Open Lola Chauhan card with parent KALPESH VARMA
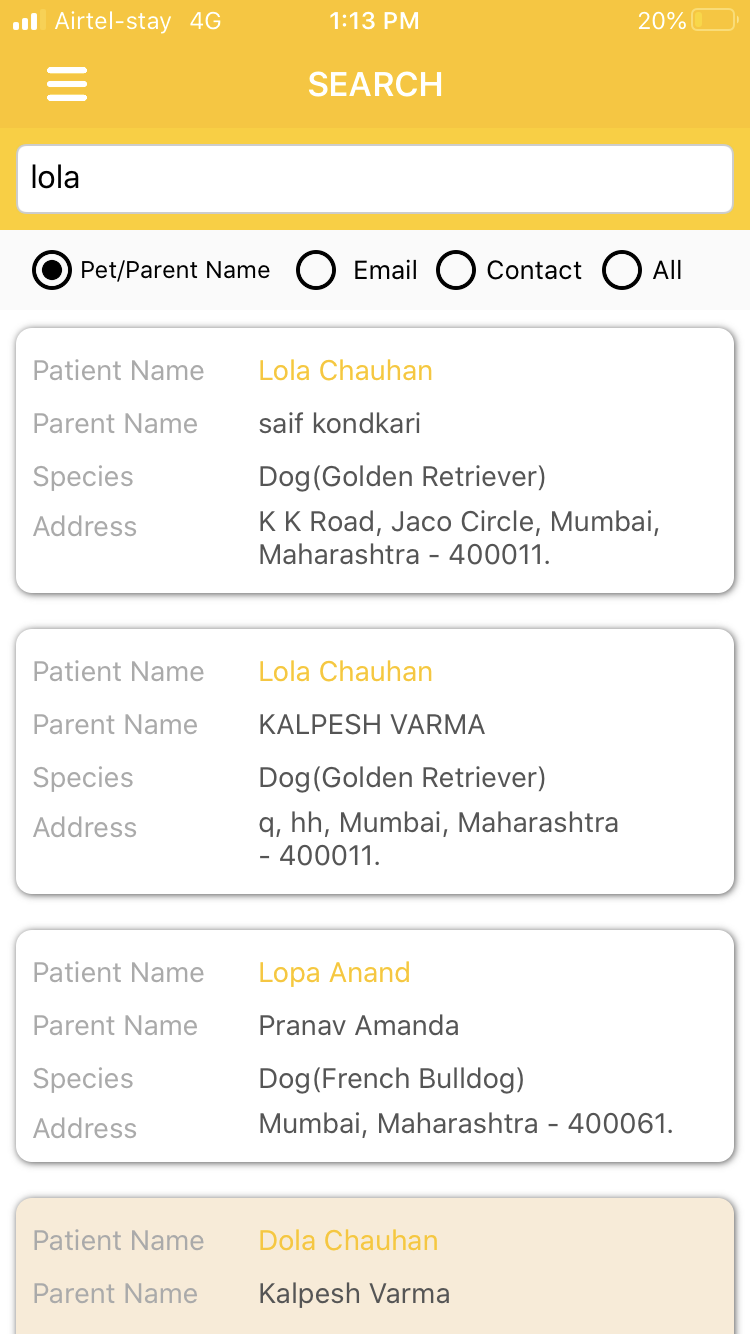The height and width of the screenshot is (1334, 750). [x=375, y=761]
